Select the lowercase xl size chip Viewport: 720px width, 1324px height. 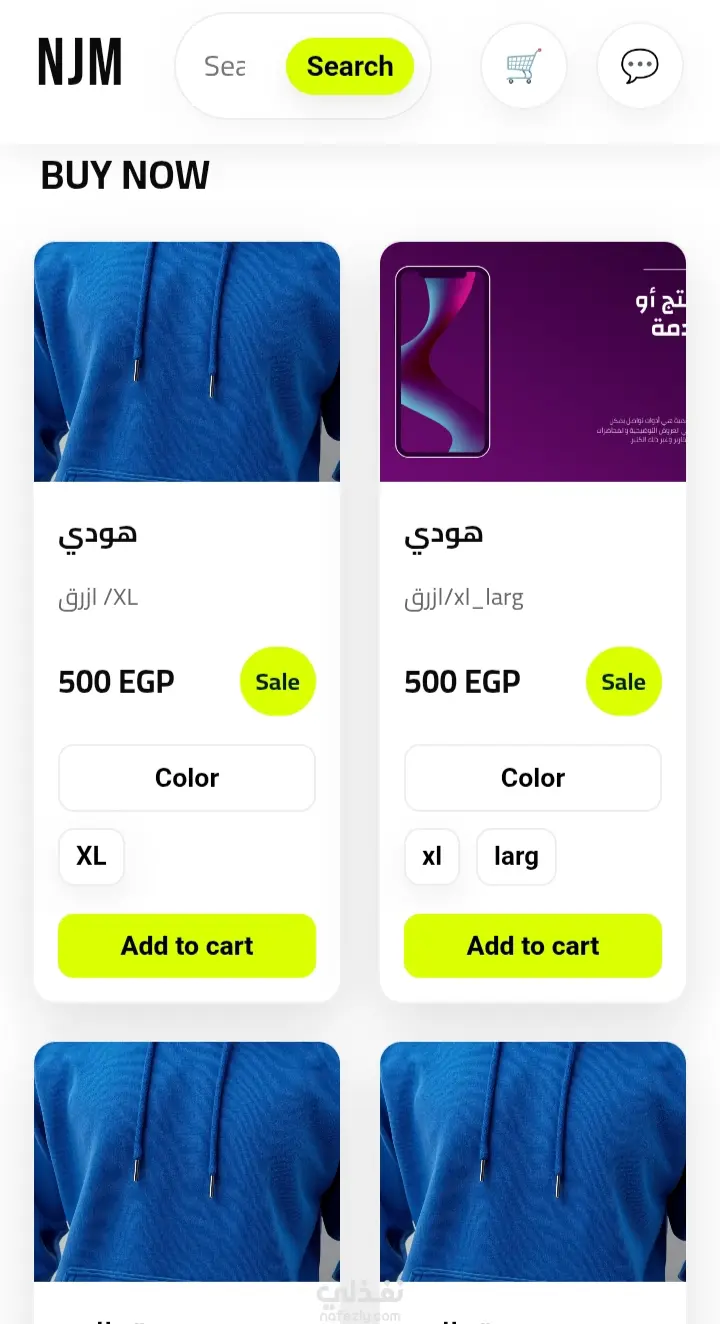(x=432, y=857)
